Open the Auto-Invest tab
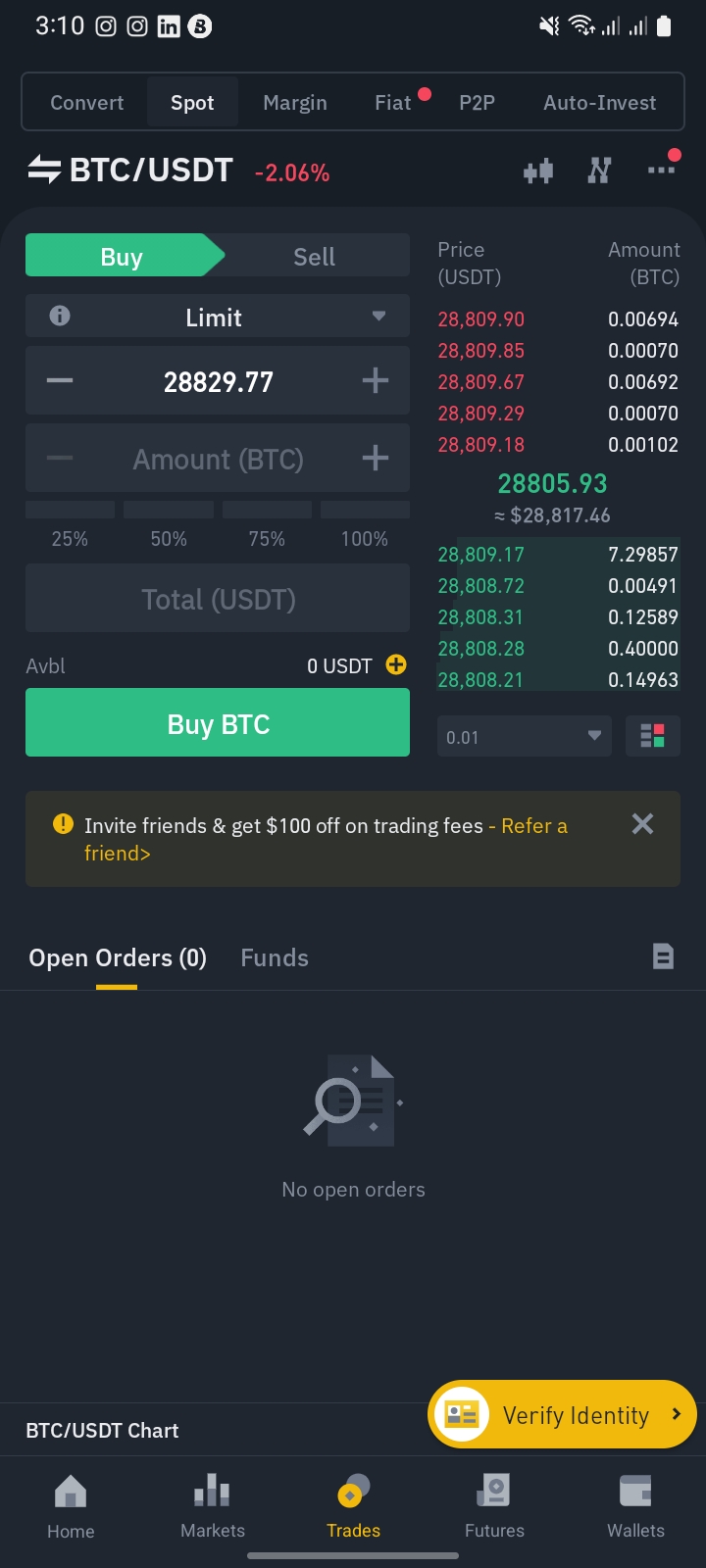 [599, 103]
